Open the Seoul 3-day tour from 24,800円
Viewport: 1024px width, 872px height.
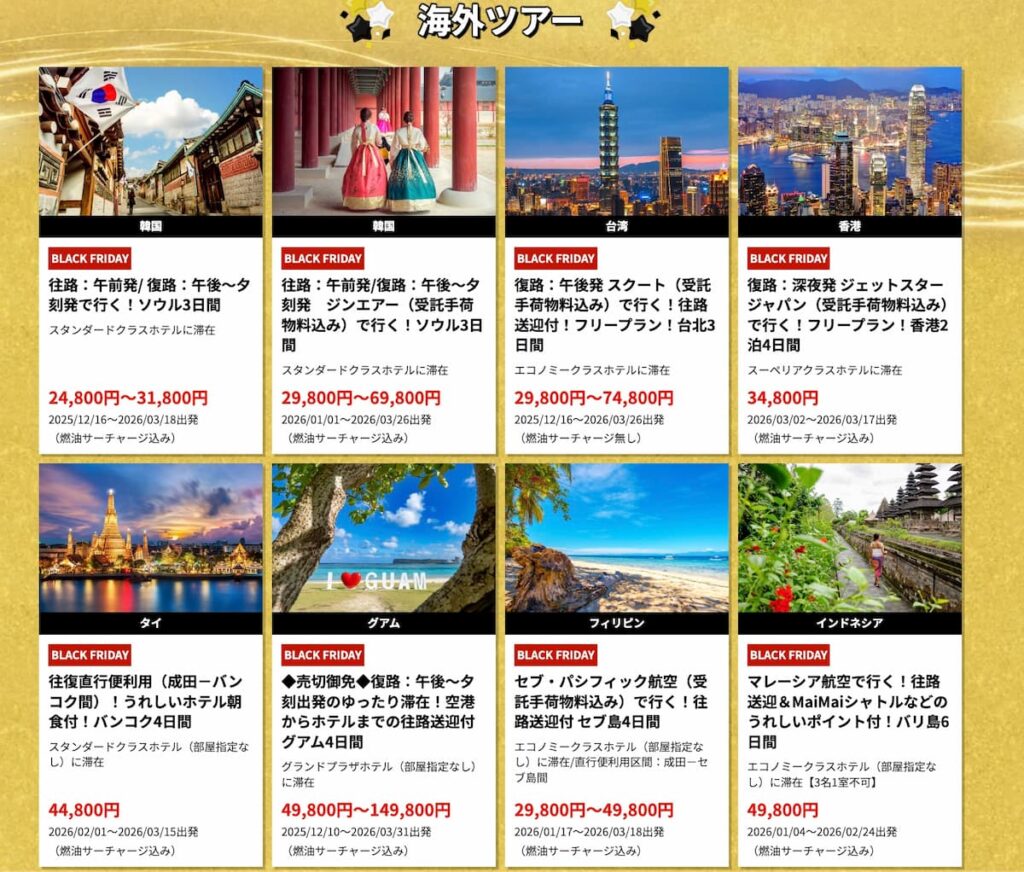(151, 295)
